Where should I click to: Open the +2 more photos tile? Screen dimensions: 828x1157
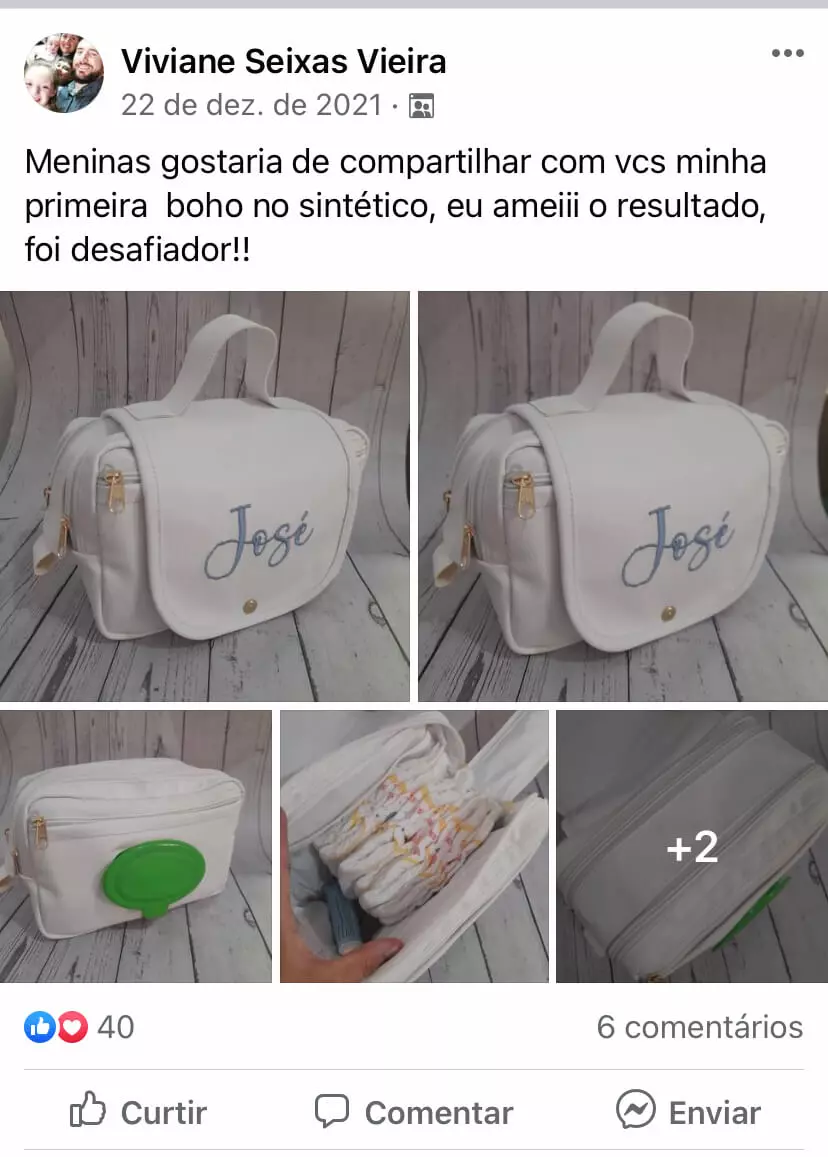click(692, 846)
